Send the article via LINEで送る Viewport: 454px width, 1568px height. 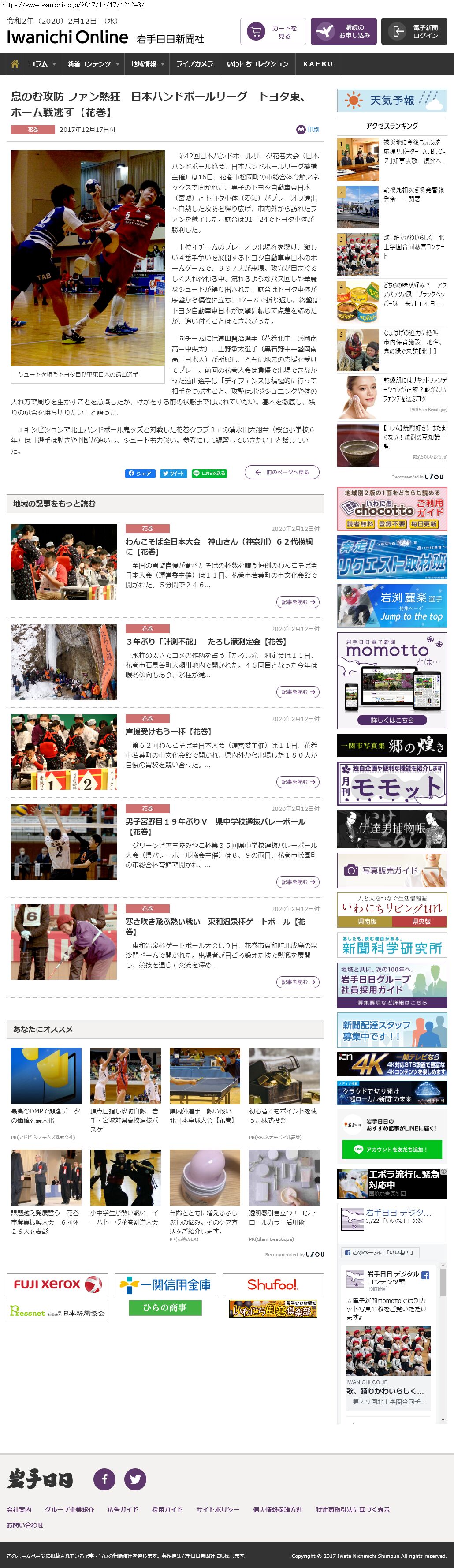point(209,473)
